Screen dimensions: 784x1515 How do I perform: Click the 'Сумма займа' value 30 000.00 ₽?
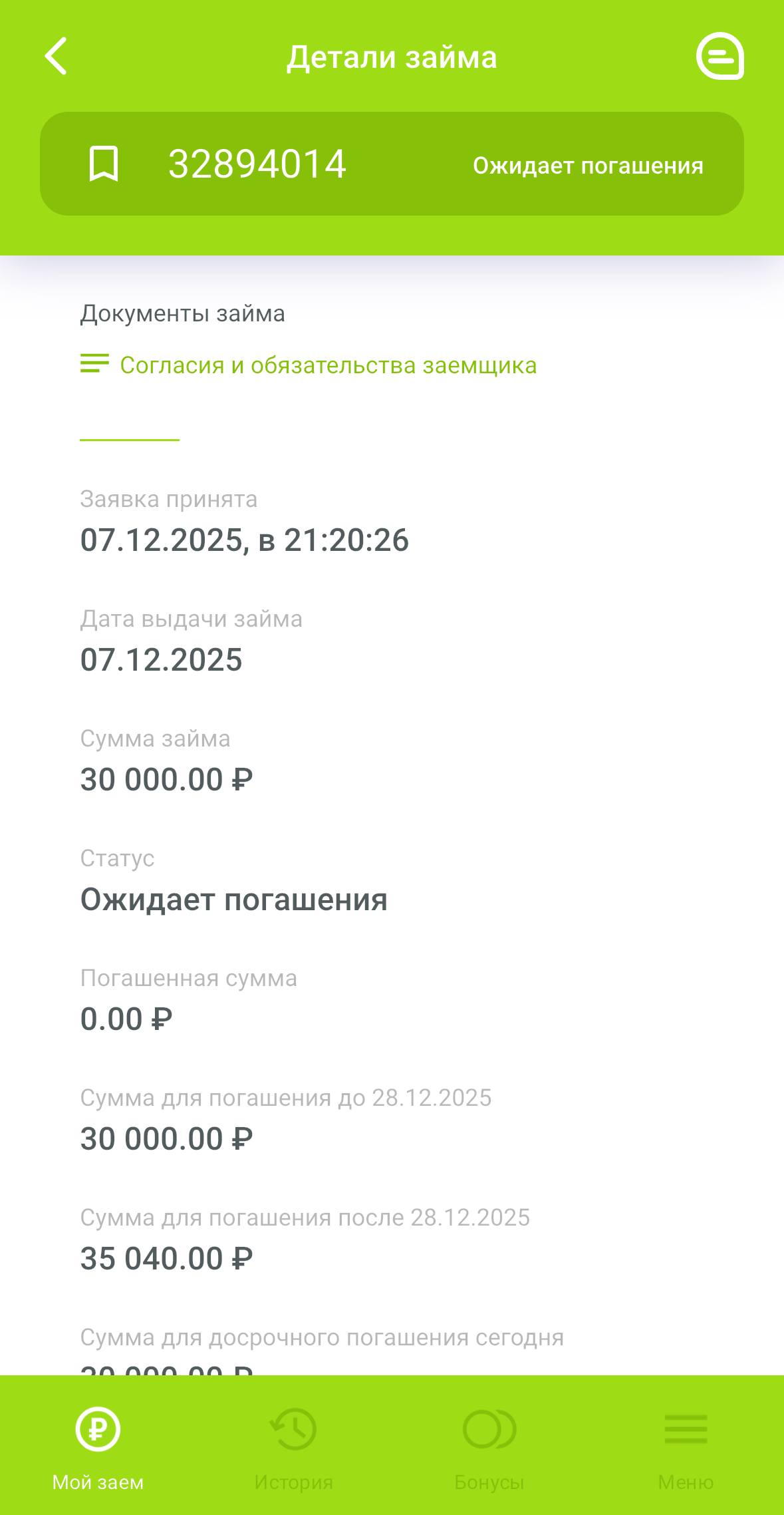[168, 779]
